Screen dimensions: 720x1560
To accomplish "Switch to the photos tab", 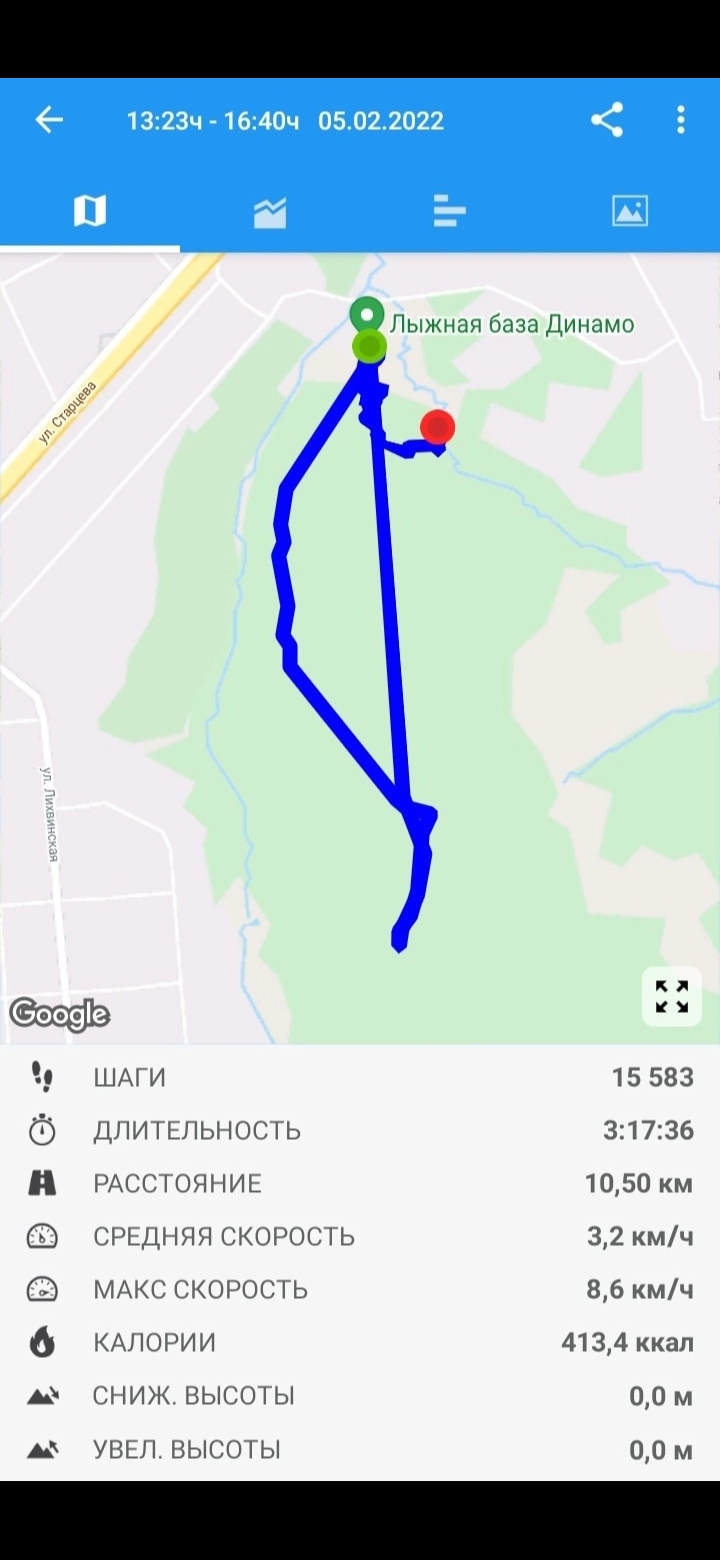I will [630, 211].
